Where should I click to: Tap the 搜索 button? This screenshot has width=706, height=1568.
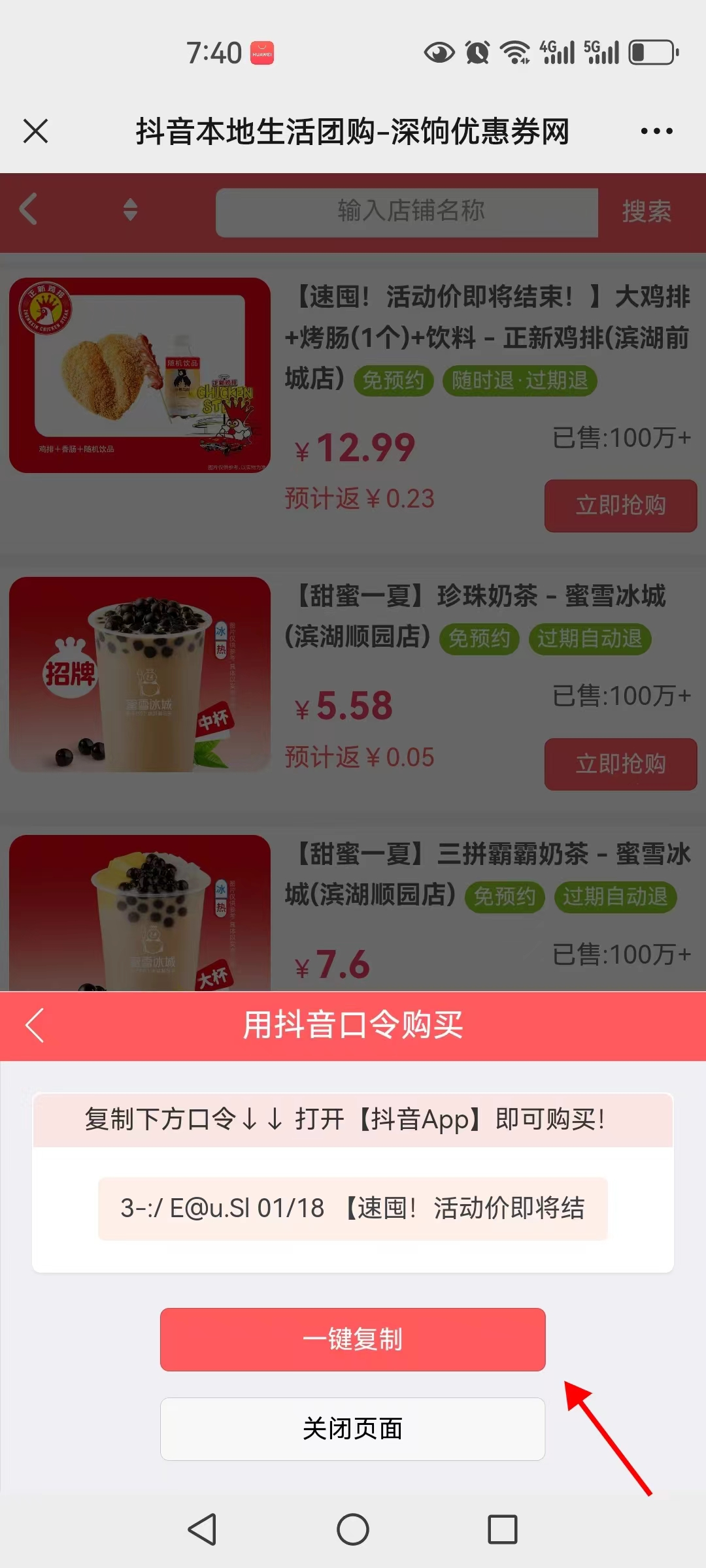[x=646, y=212]
